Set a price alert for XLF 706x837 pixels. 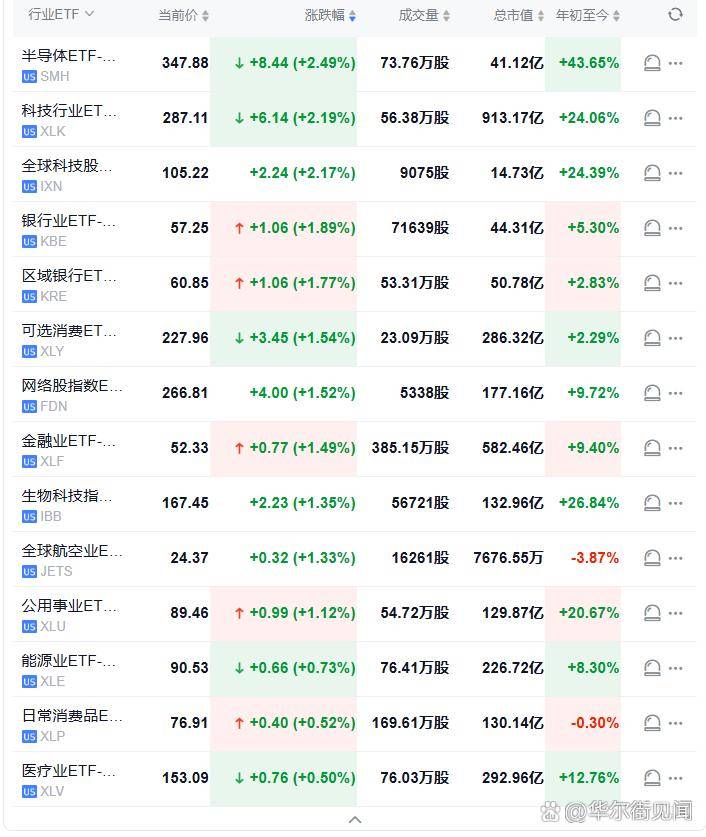click(652, 448)
